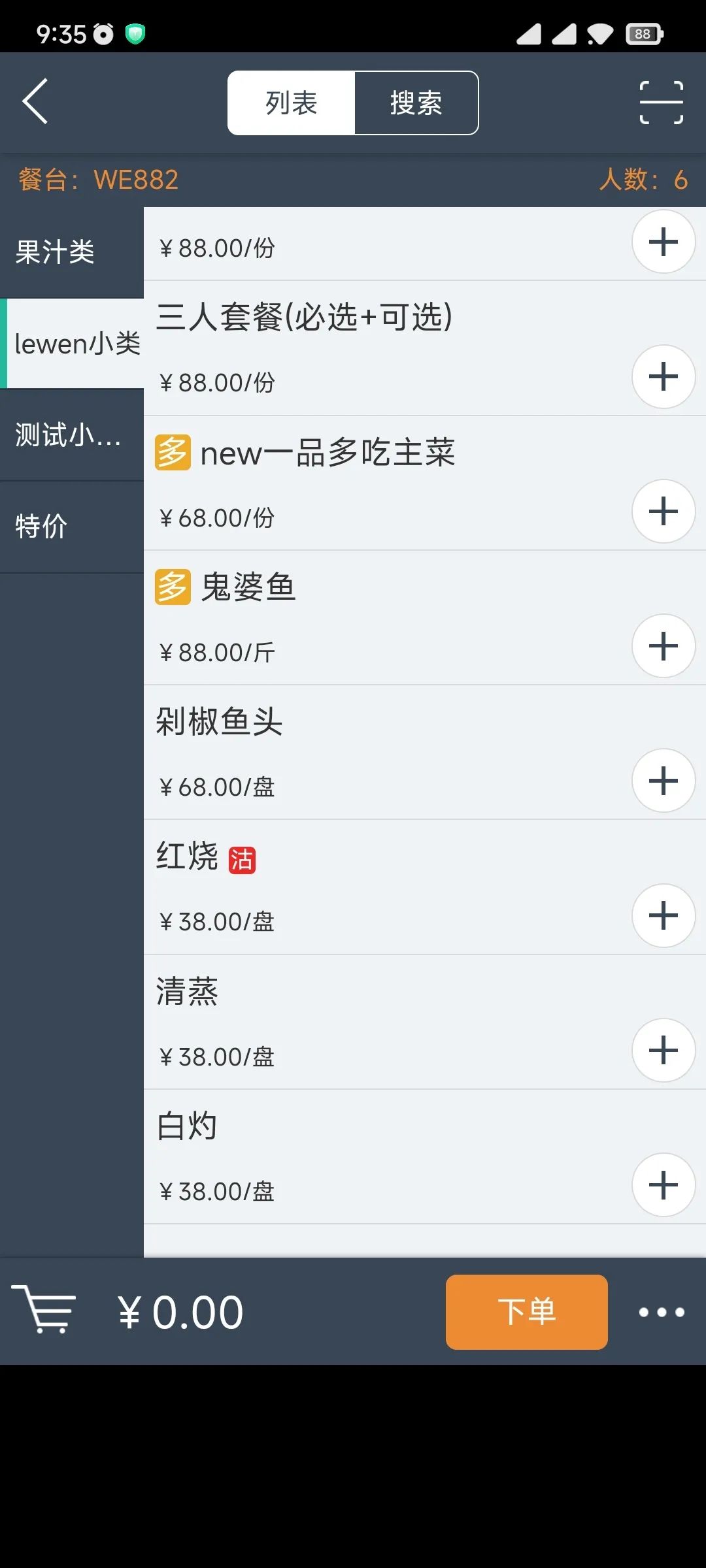Add 剁椒鱼头 to the order
The height and width of the screenshot is (1568, 706).
pyautogui.click(x=663, y=781)
